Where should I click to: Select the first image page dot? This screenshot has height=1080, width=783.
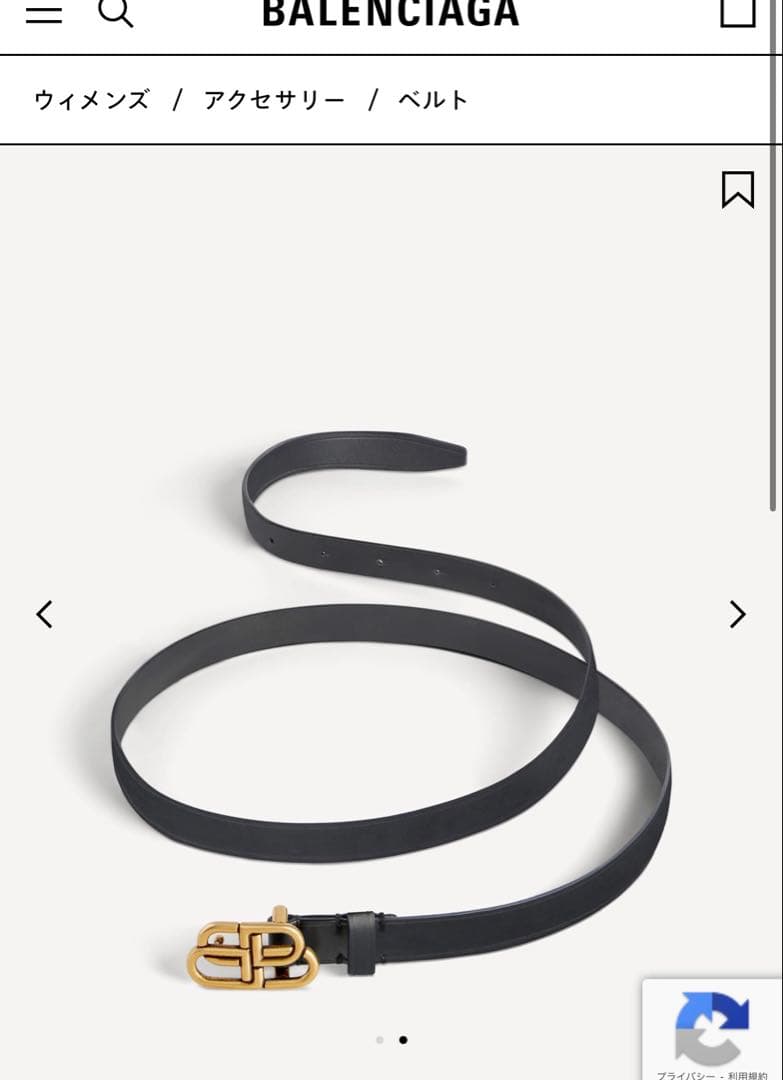tap(379, 1040)
